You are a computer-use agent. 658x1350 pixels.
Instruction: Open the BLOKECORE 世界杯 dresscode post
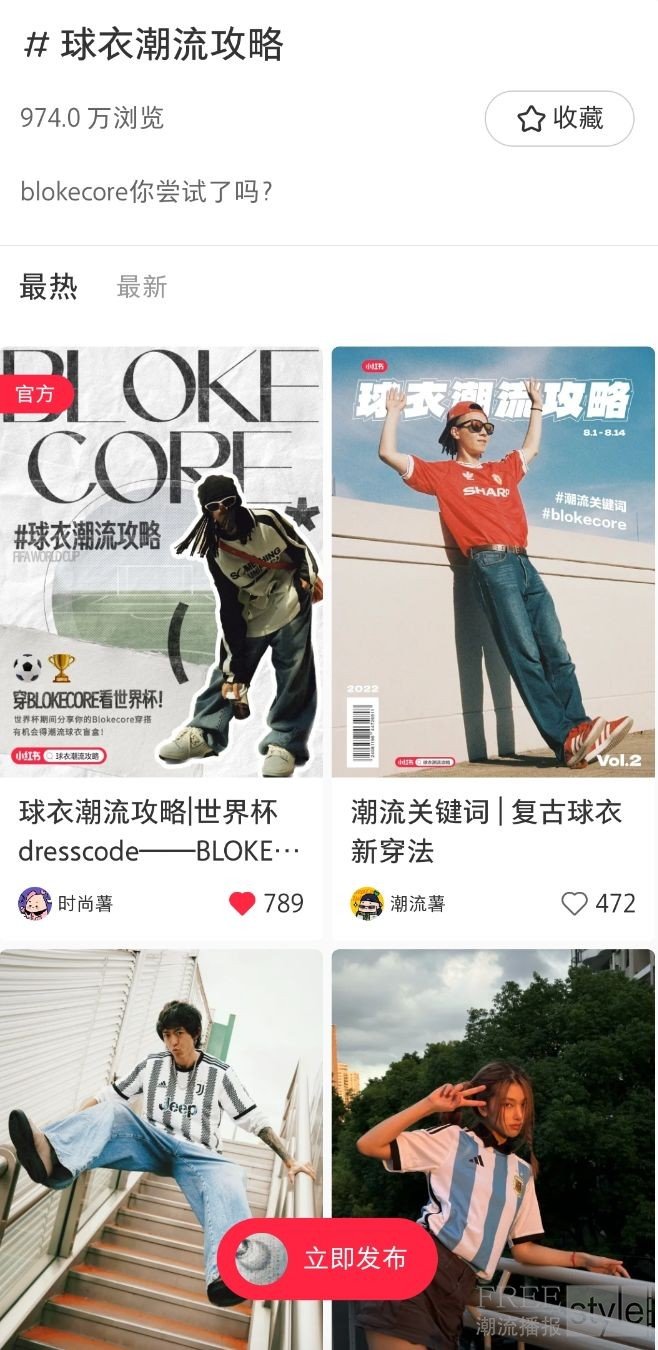pyautogui.click(x=161, y=562)
